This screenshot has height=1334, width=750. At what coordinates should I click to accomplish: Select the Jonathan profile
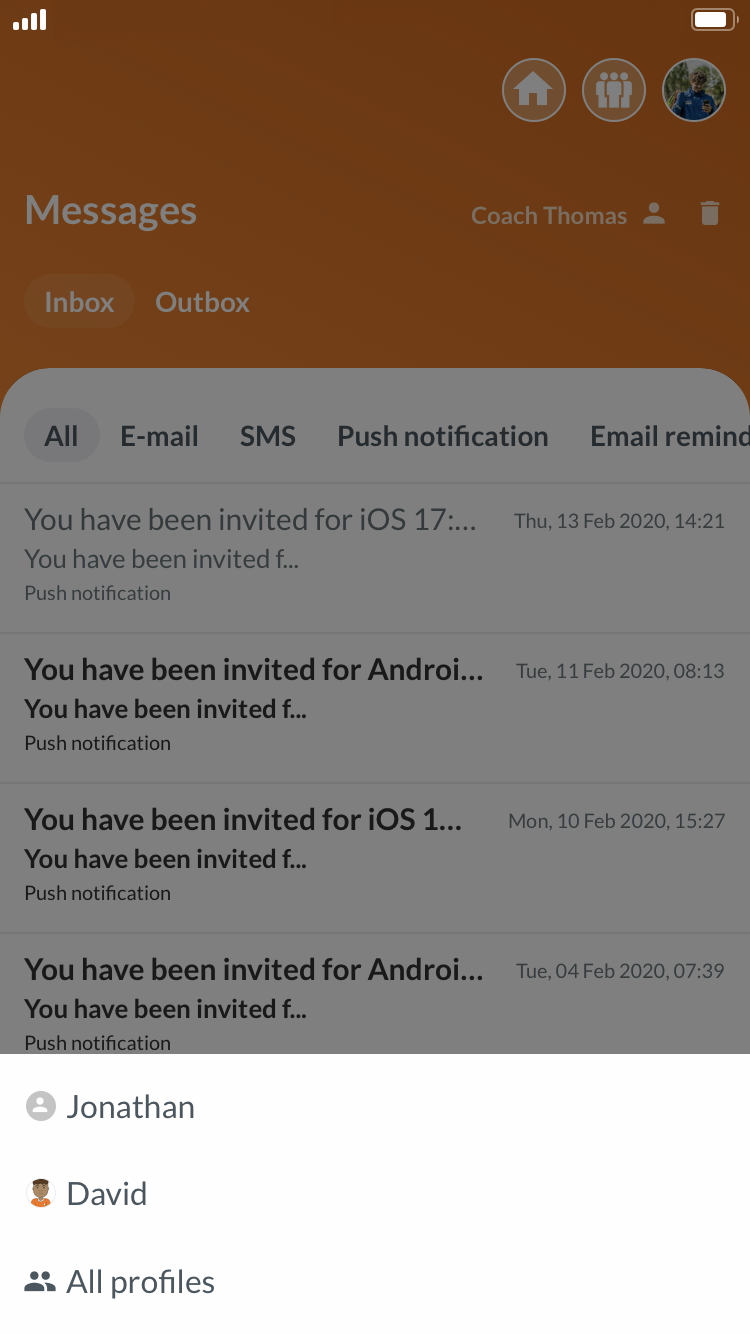click(130, 1107)
